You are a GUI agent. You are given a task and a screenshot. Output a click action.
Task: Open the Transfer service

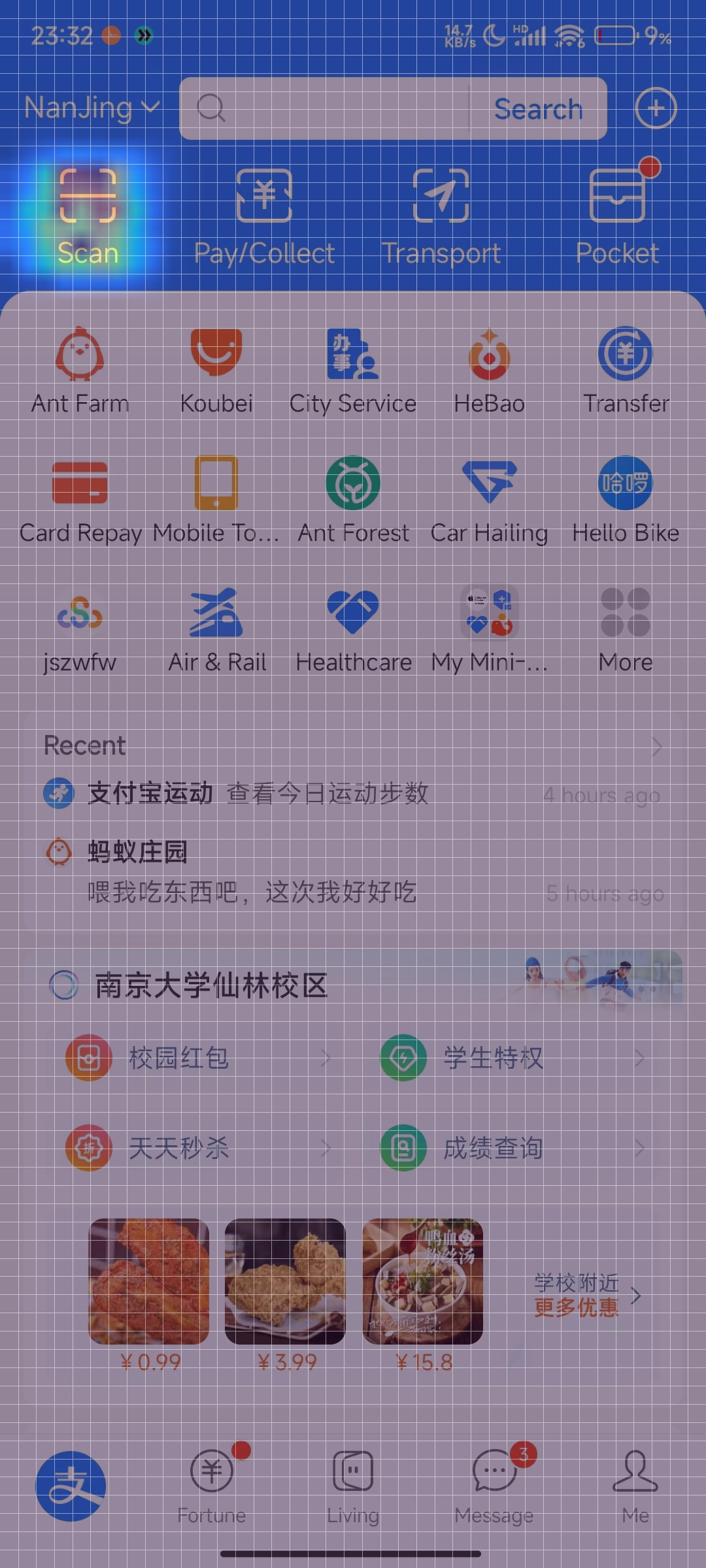626,370
